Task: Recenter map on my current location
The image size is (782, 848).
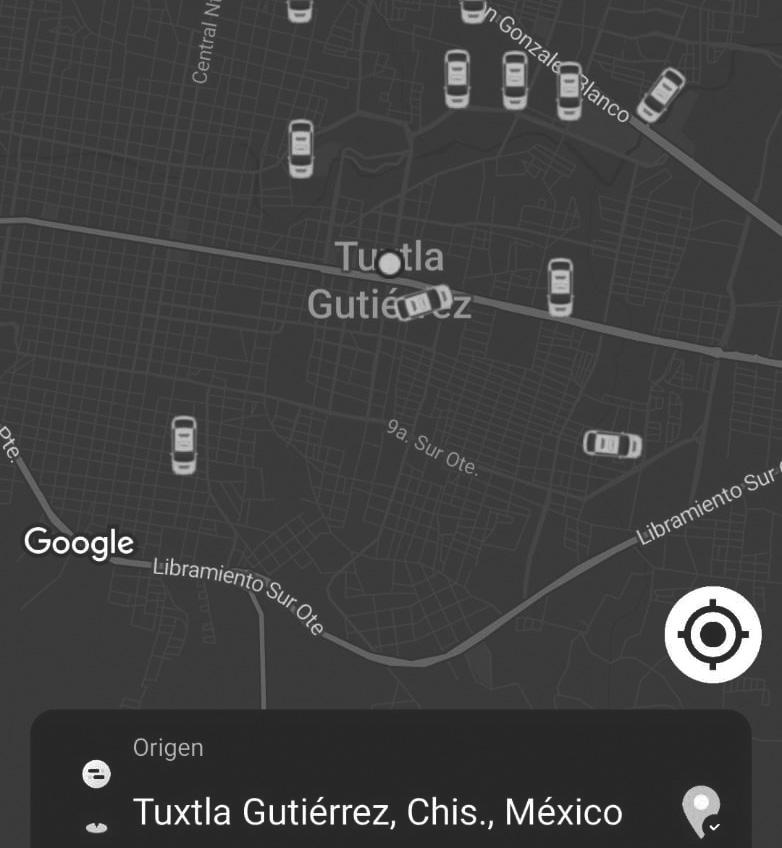Action: pyautogui.click(x=713, y=634)
